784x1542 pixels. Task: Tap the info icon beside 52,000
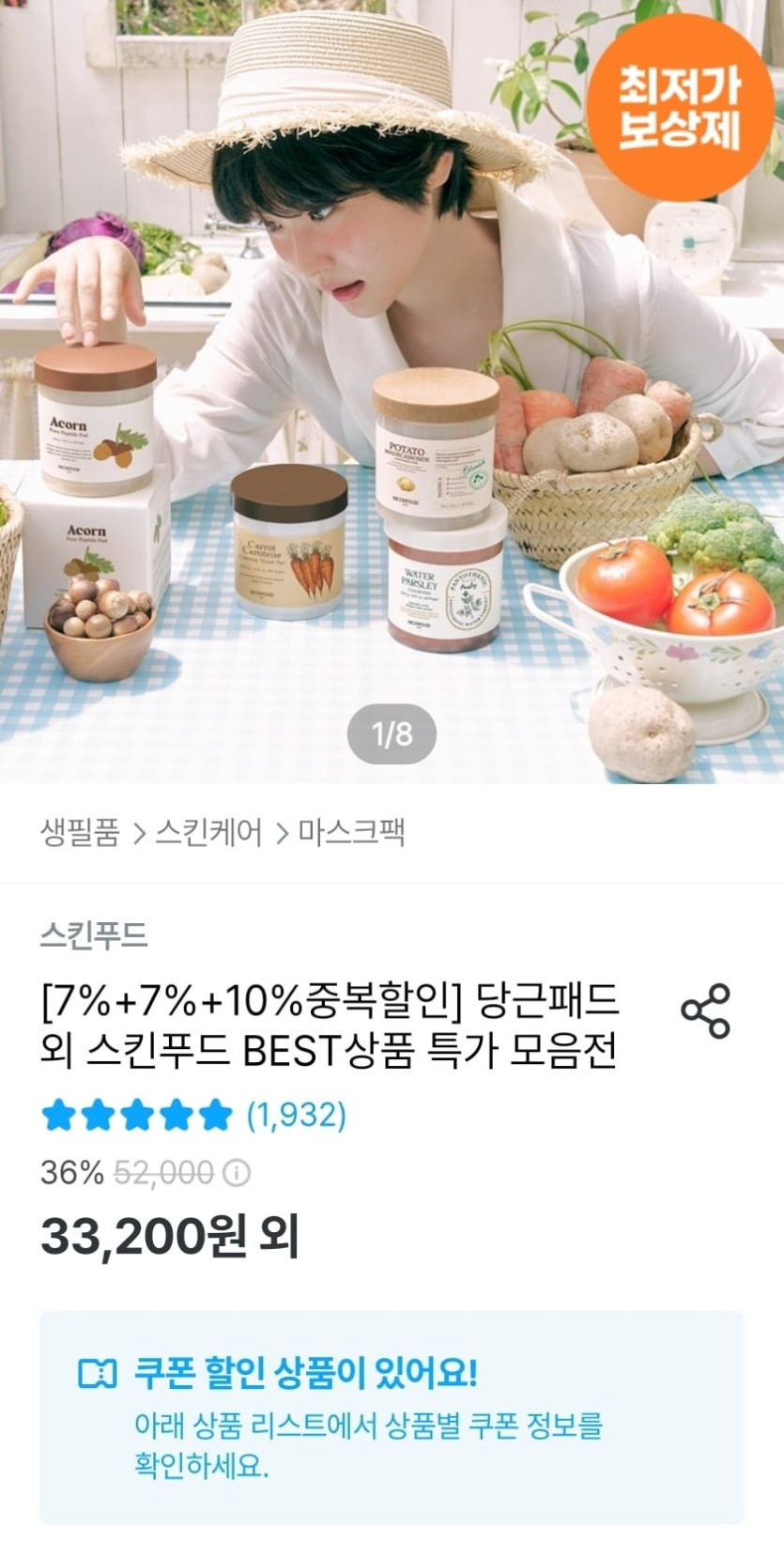click(x=238, y=1173)
